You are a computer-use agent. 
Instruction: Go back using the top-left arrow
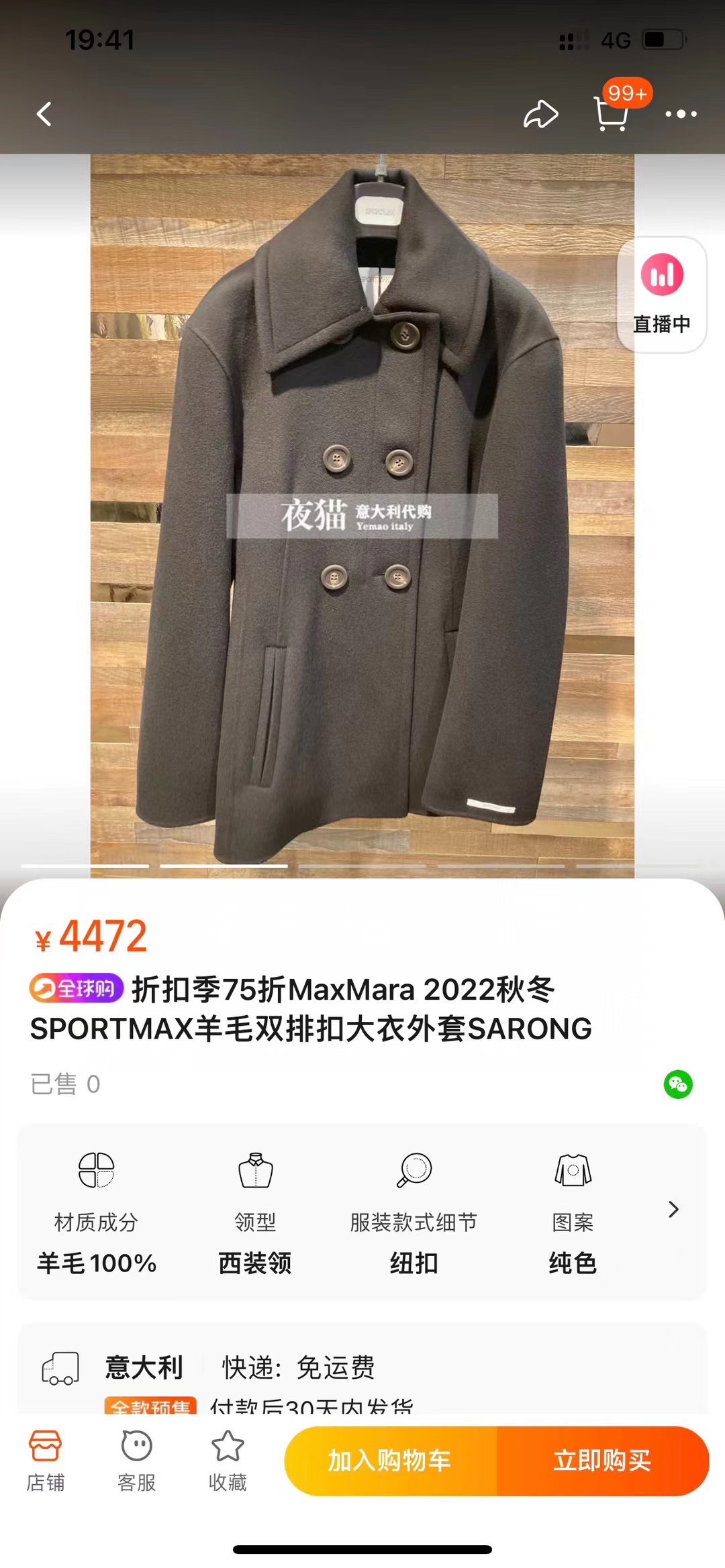point(44,114)
